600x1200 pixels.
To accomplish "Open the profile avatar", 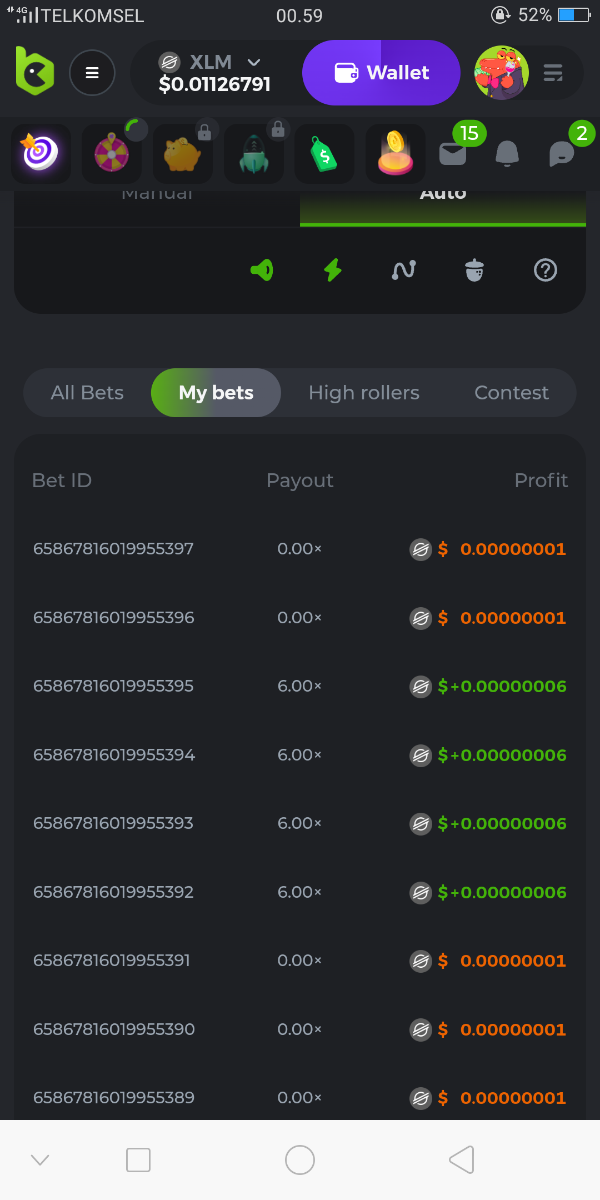I will click(501, 73).
